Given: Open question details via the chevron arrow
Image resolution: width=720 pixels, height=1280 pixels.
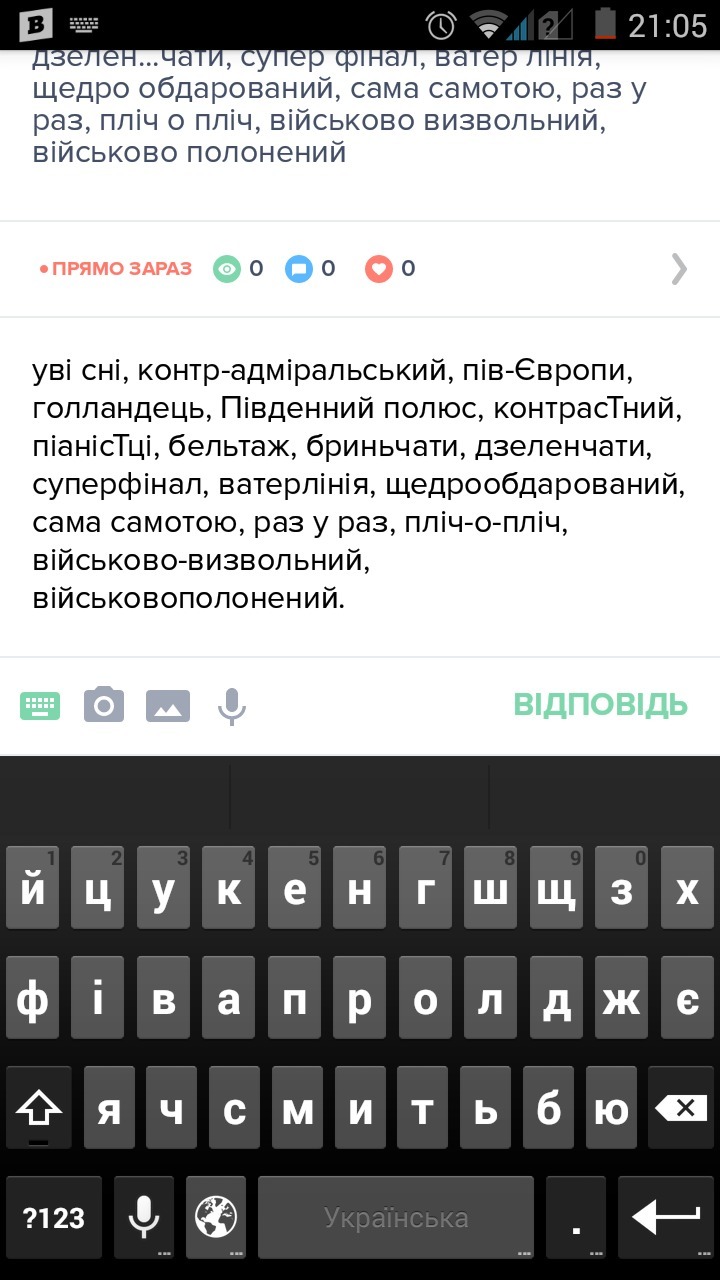Looking at the screenshot, I should (679, 269).
